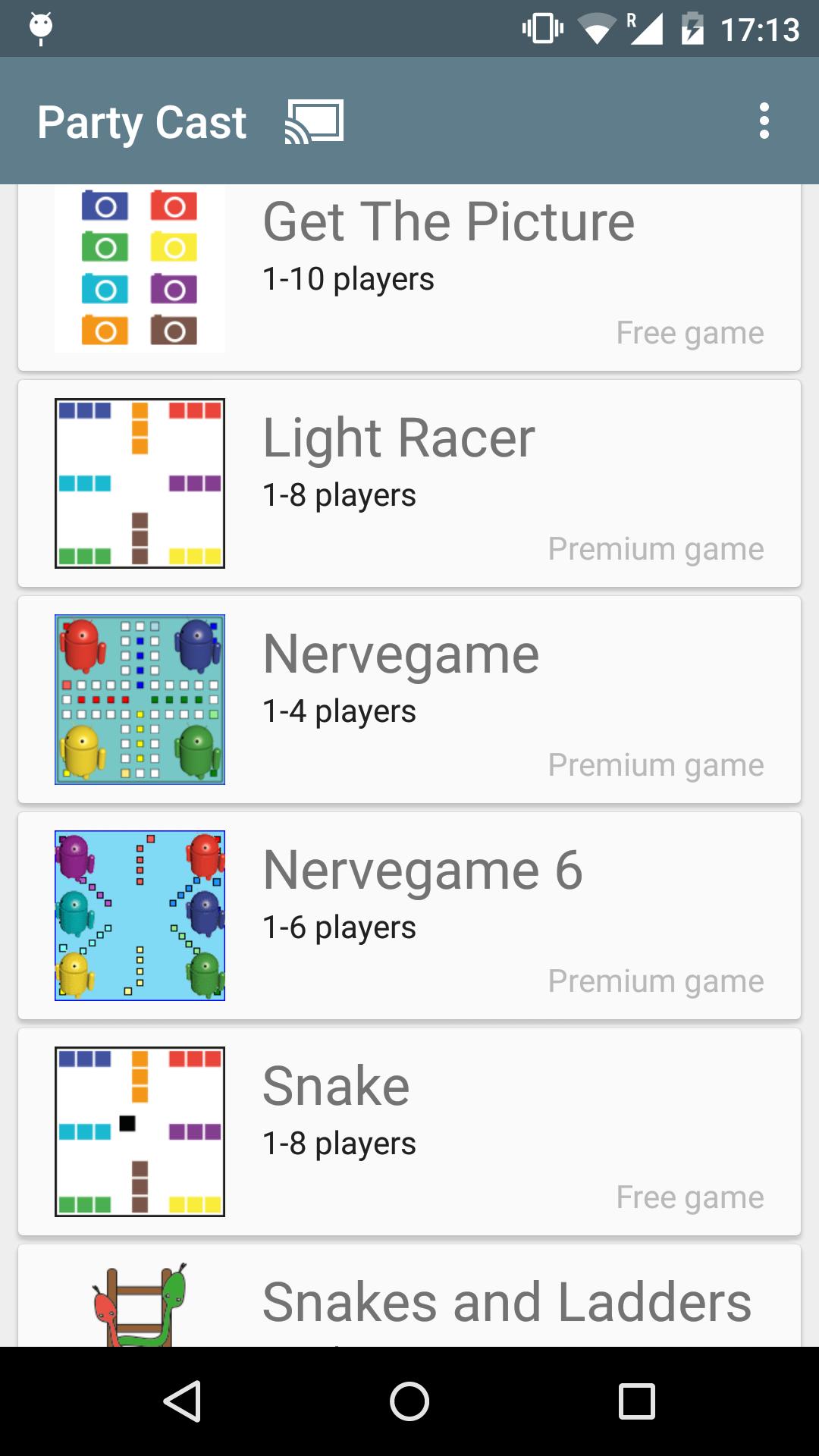This screenshot has height=1456, width=819.
Task: Open the Get The Picture game
Action: point(409,277)
